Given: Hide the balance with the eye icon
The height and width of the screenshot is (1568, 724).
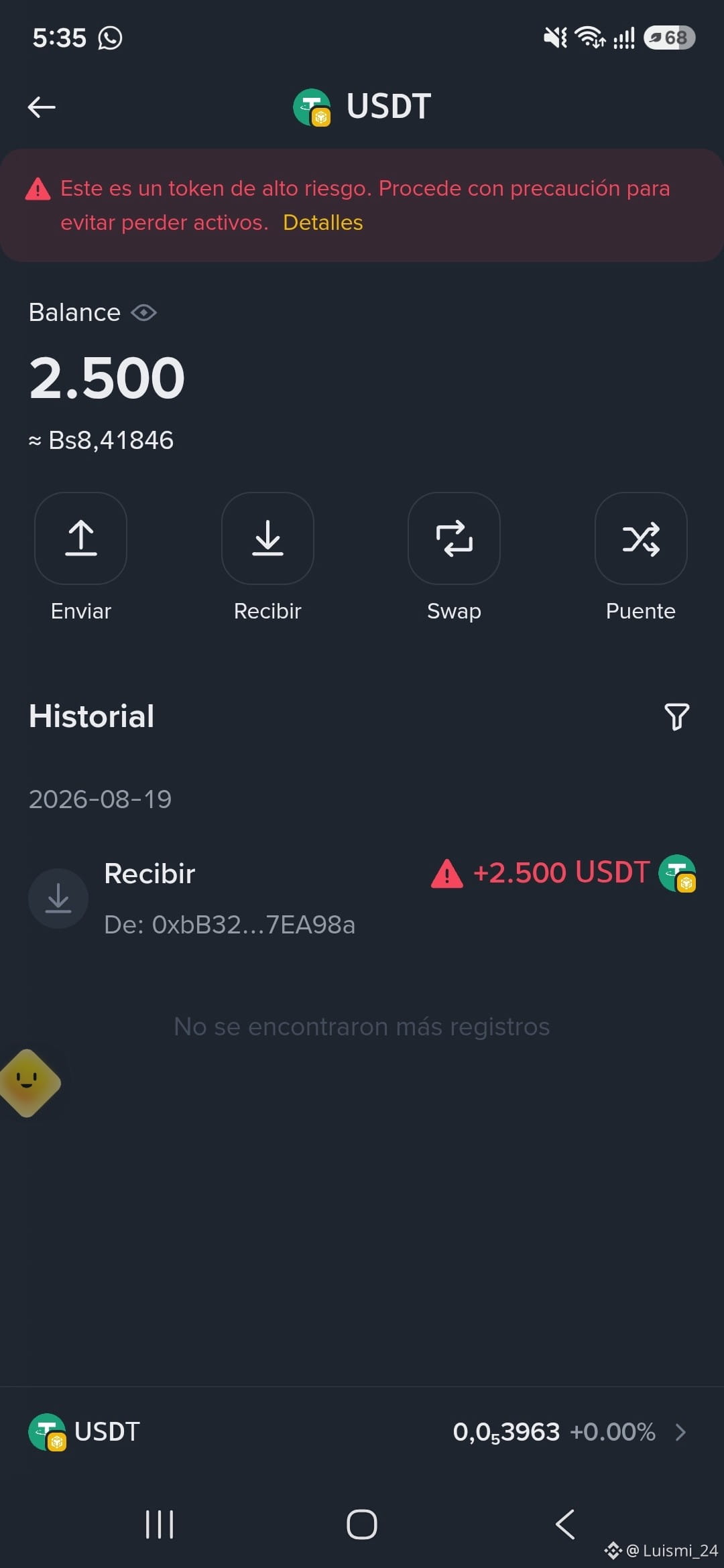Looking at the screenshot, I should 144,312.
